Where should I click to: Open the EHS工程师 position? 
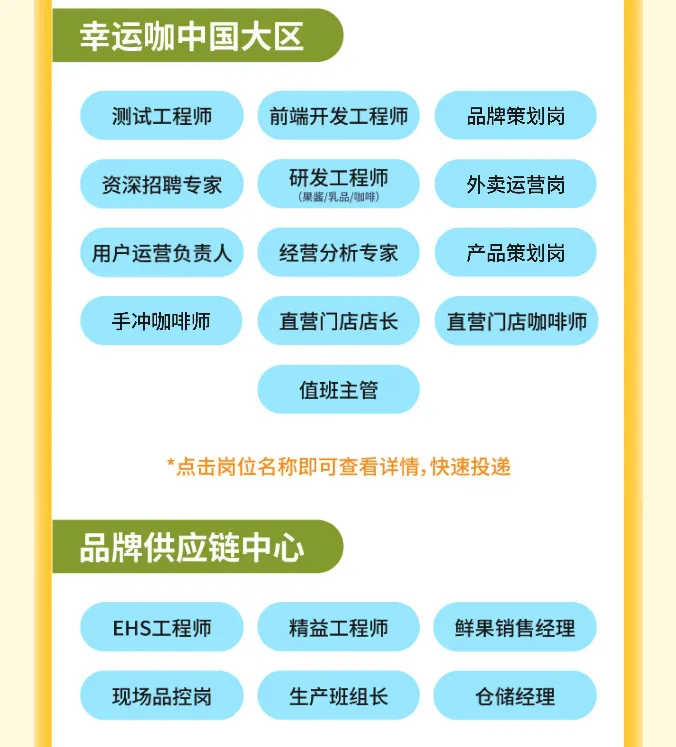click(161, 627)
